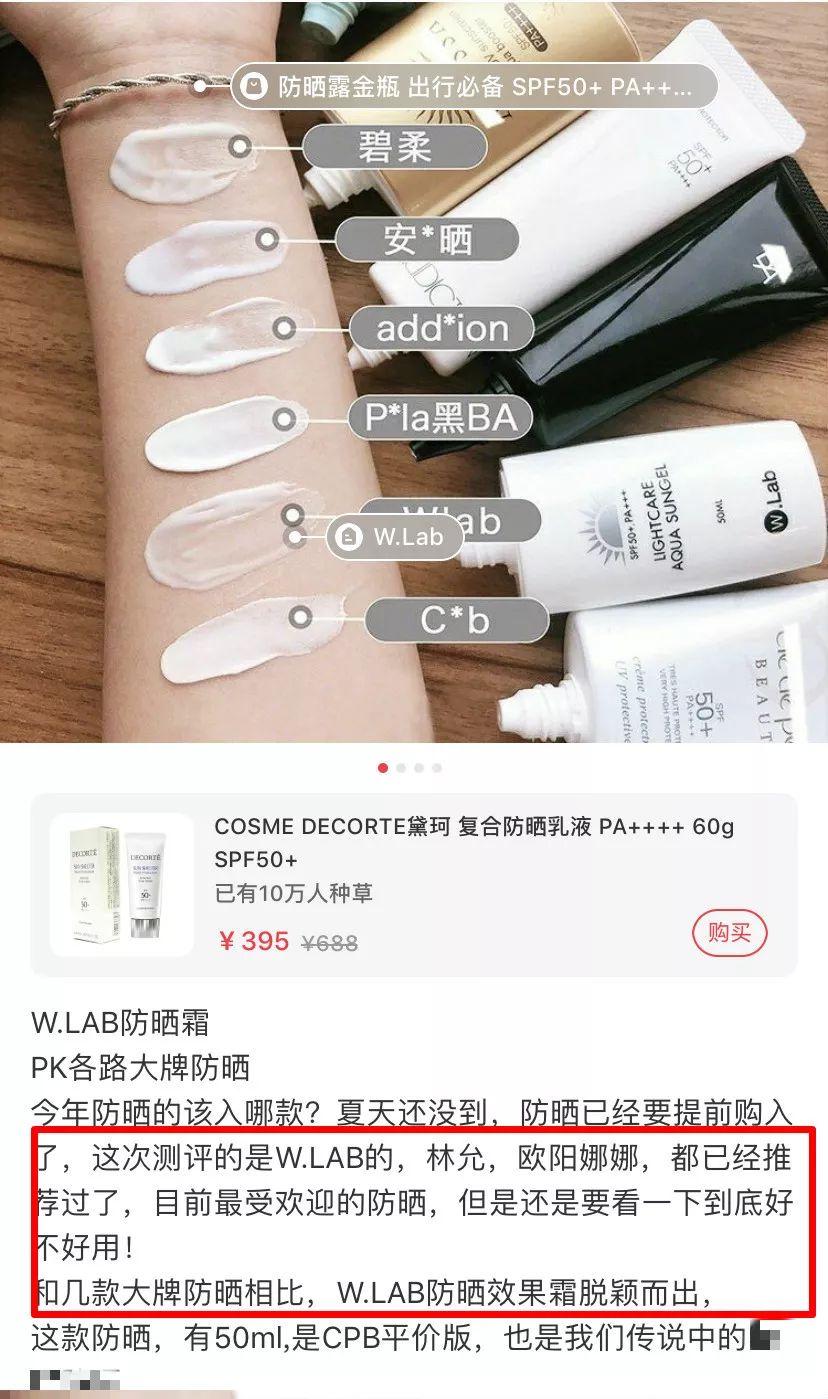
Task: Tap the 购买 button
Action: (x=728, y=933)
